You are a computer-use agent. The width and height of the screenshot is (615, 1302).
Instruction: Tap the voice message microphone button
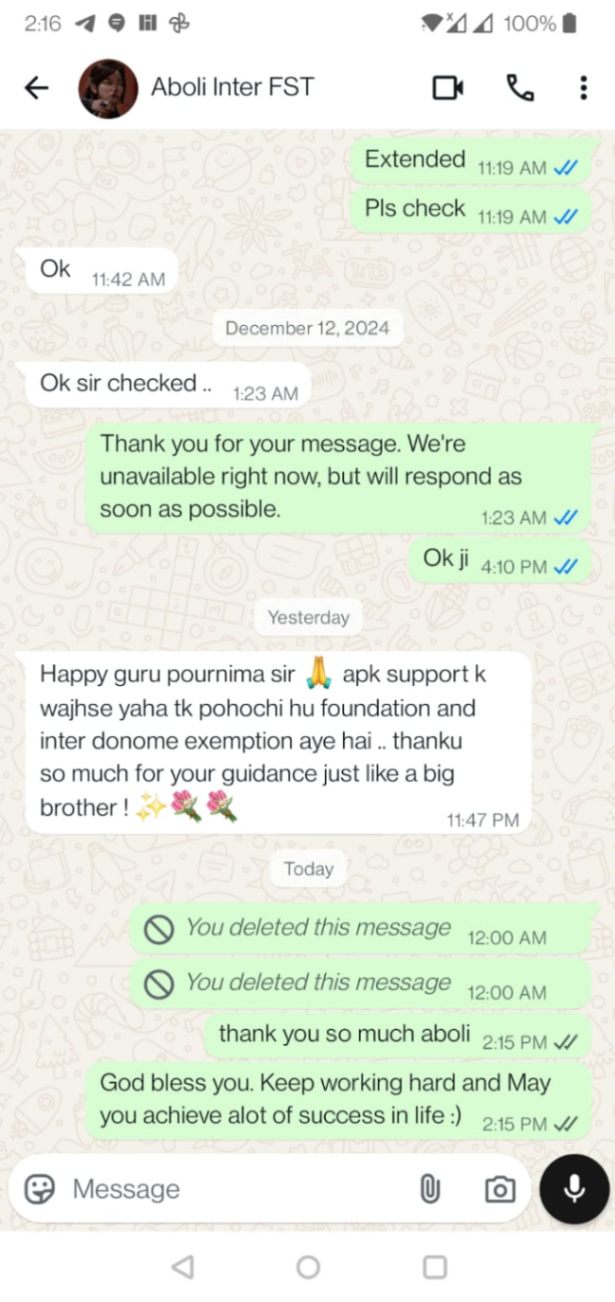(x=574, y=1189)
